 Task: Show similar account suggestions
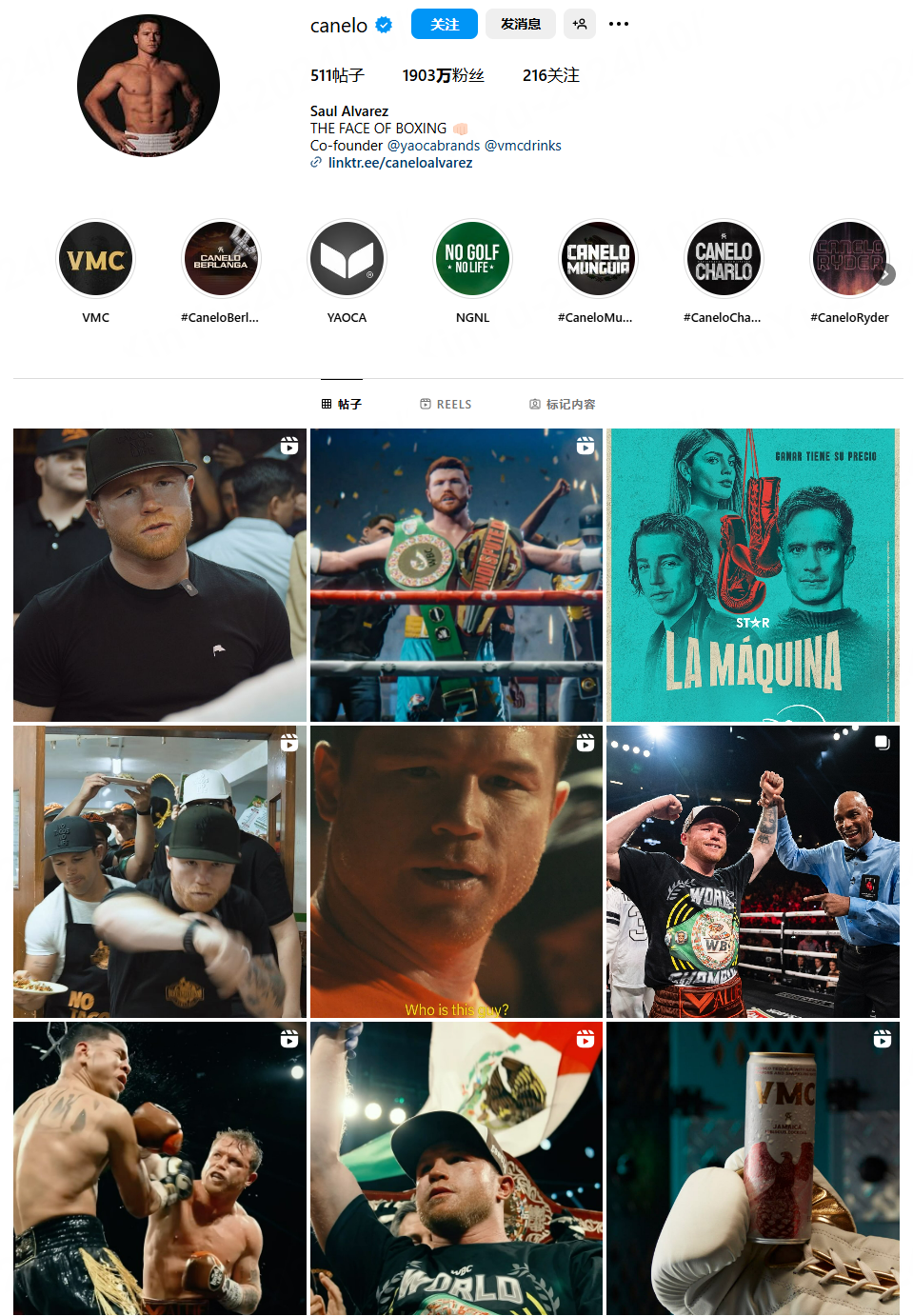579,25
